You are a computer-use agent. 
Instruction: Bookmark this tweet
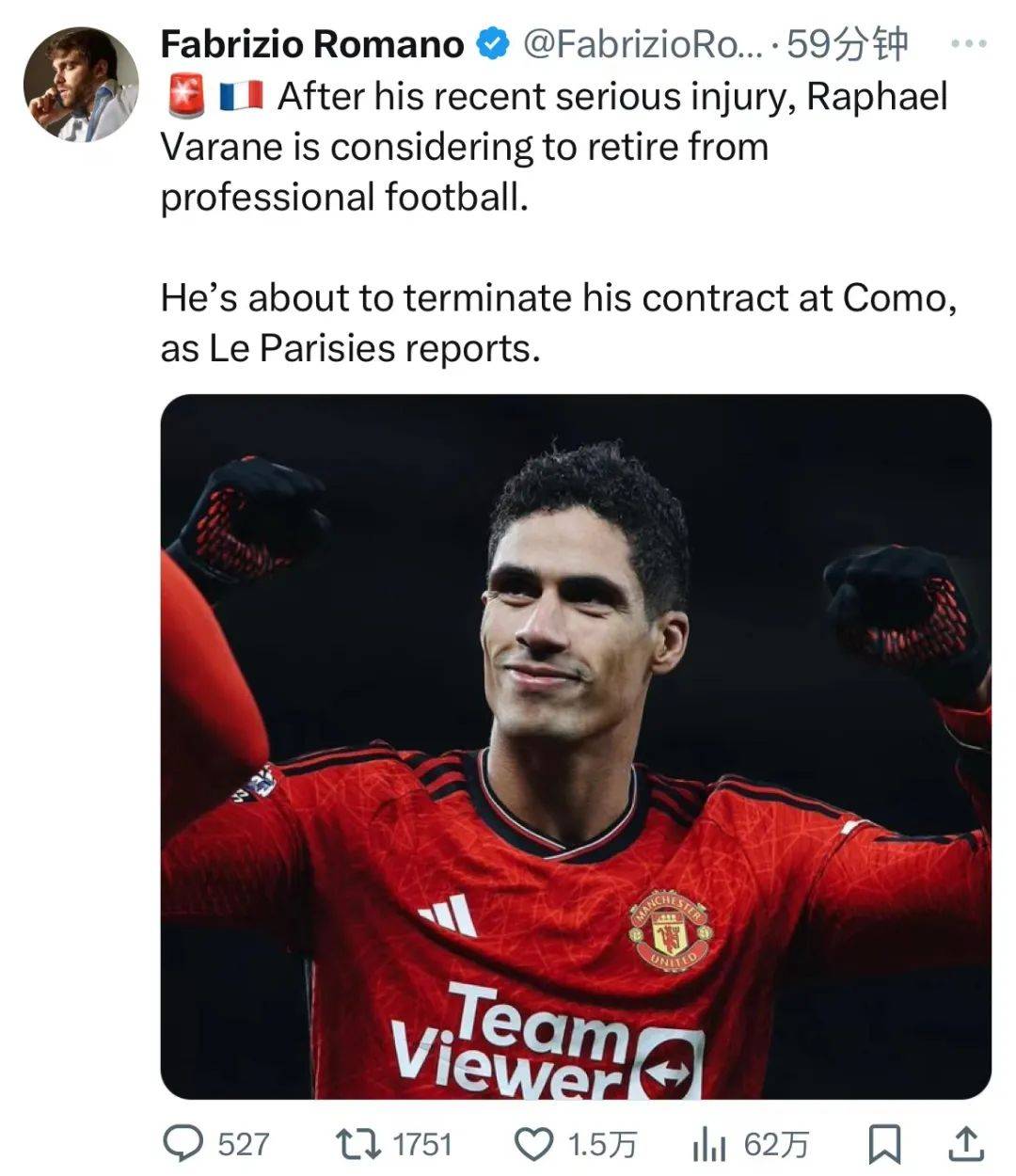tap(882, 1144)
